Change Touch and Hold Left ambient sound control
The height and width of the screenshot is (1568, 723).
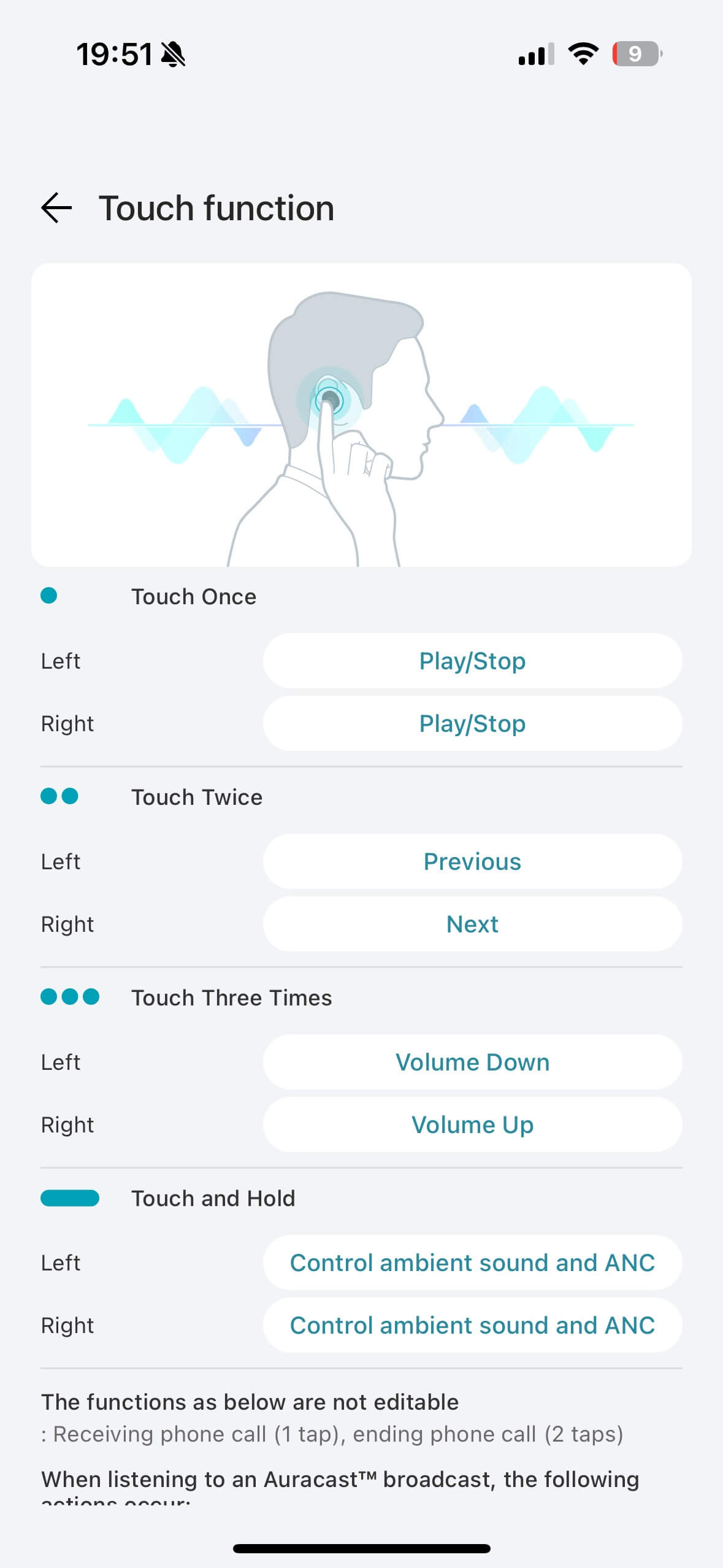point(472,1262)
